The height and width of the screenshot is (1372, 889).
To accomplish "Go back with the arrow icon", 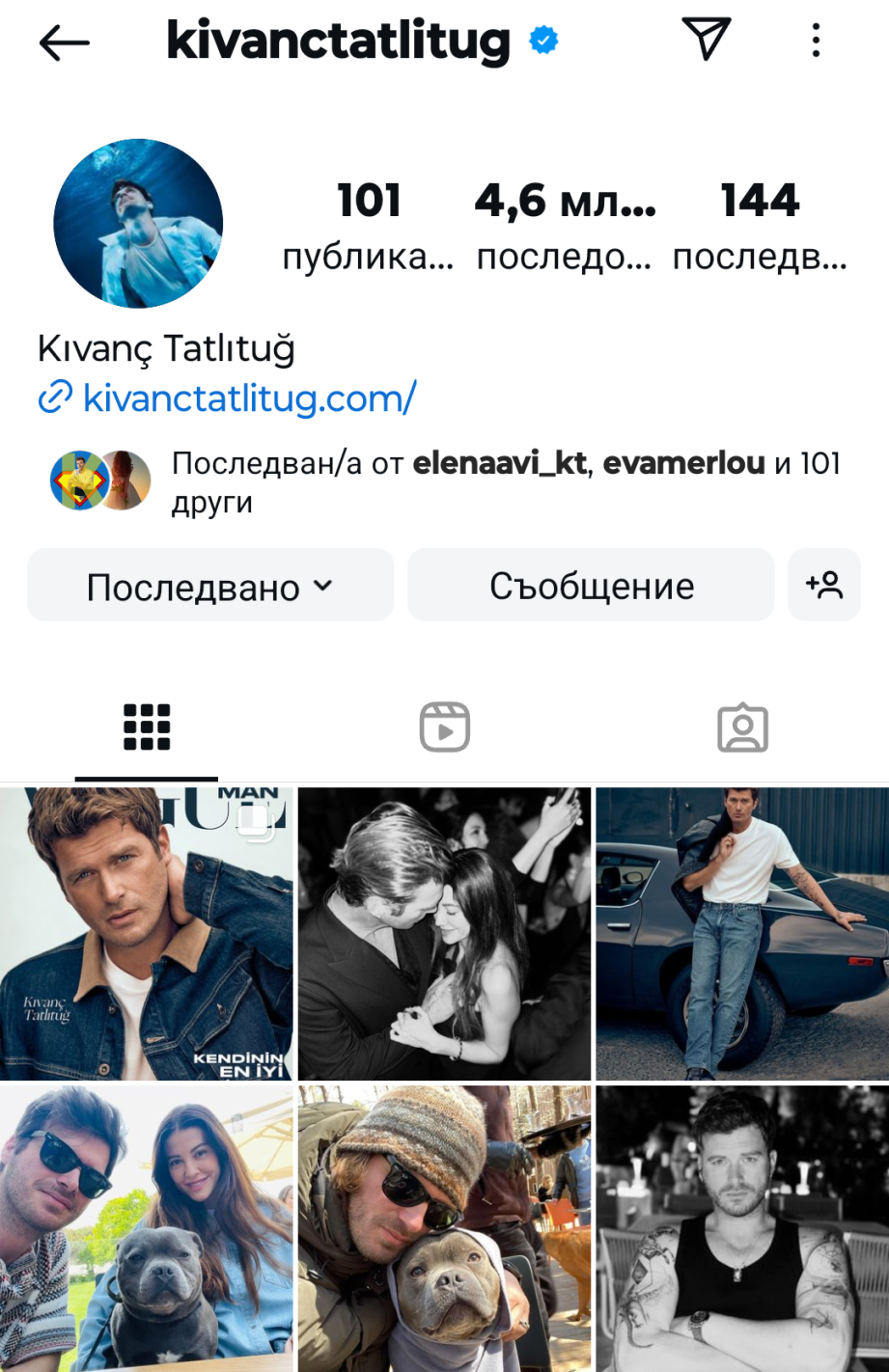I will tap(64, 42).
